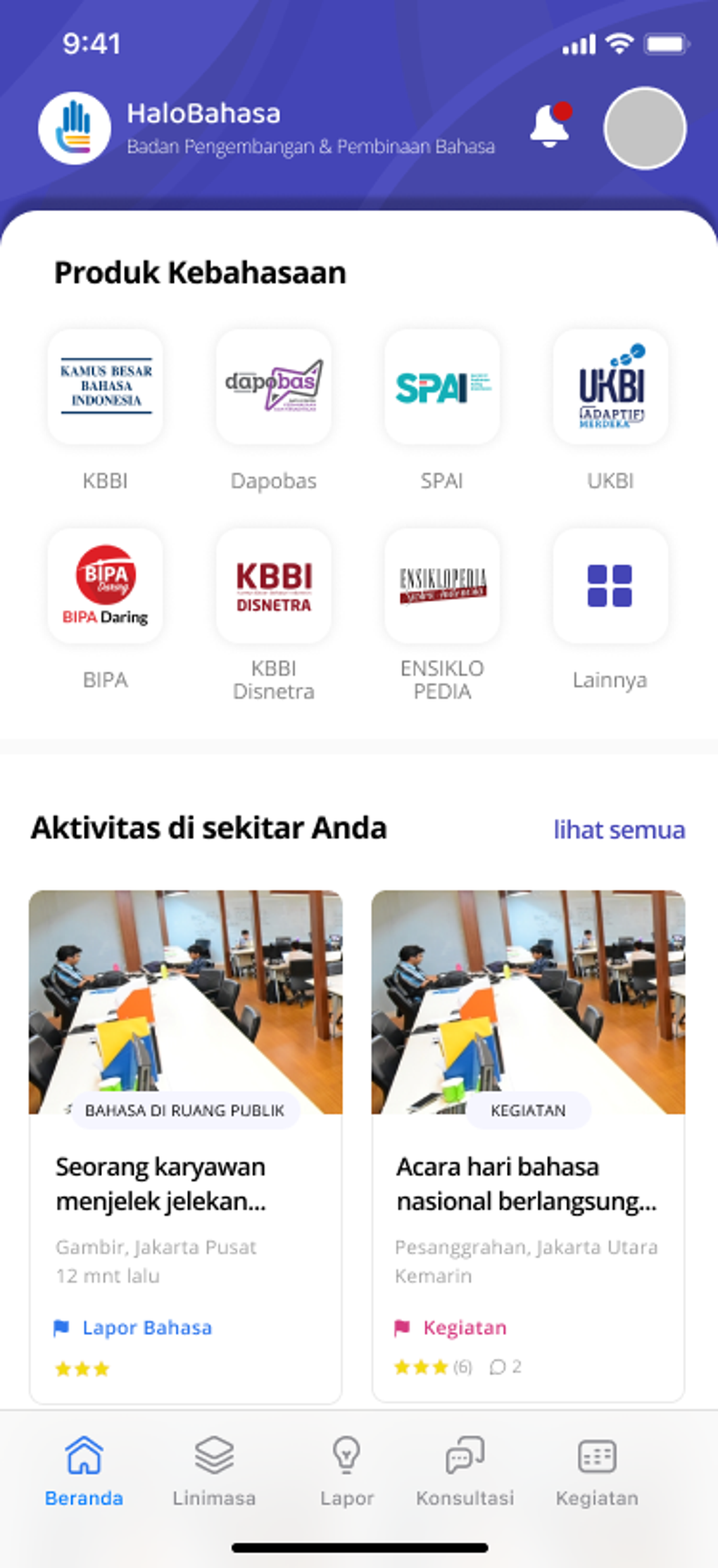Open the KBBI dictionary product
The image size is (718, 1568).
[x=104, y=386]
